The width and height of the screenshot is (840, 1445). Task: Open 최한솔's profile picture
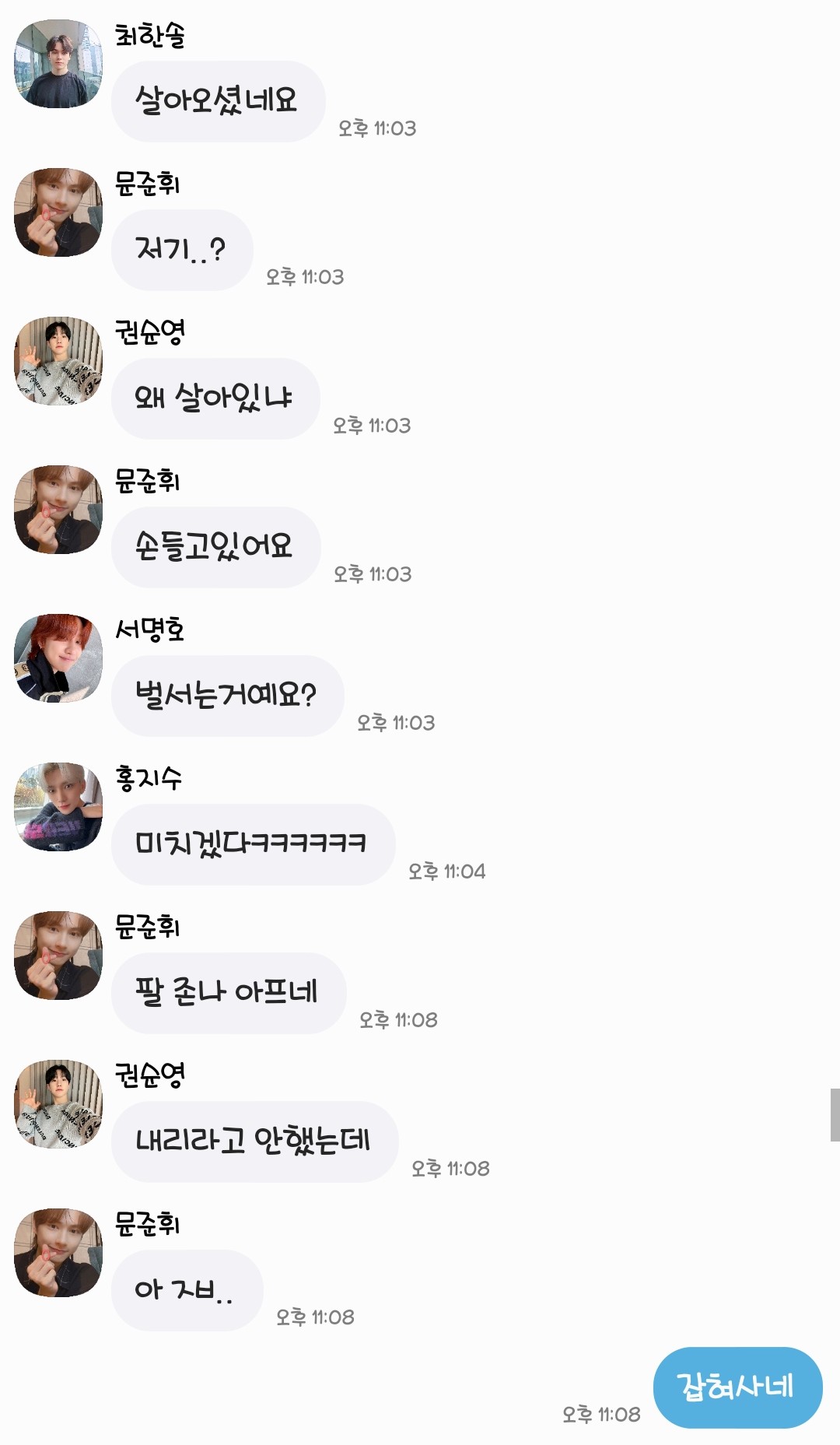(x=58, y=64)
